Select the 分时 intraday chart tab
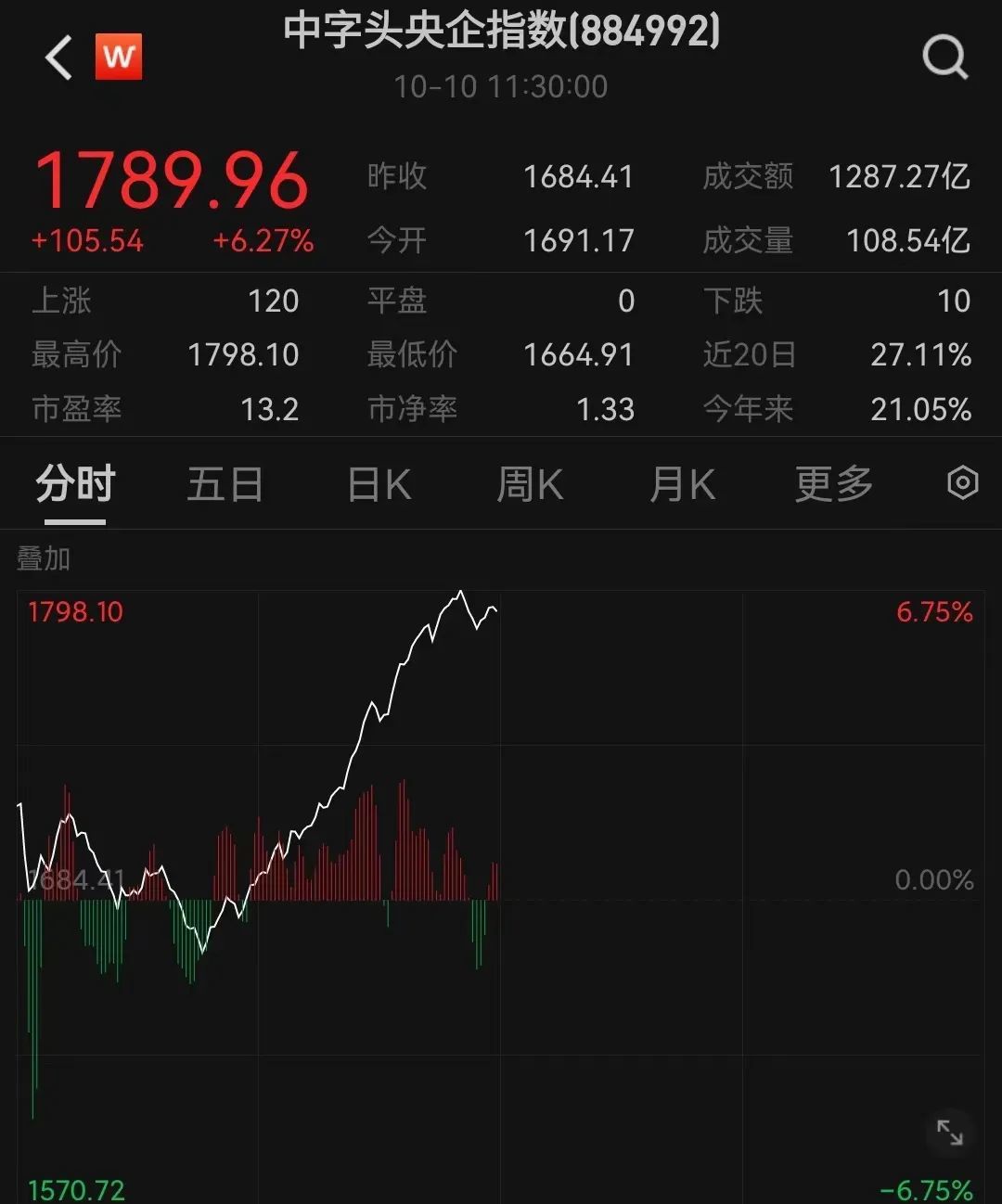The height and width of the screenshot is (1204, 1002). [x=75, y=484]
